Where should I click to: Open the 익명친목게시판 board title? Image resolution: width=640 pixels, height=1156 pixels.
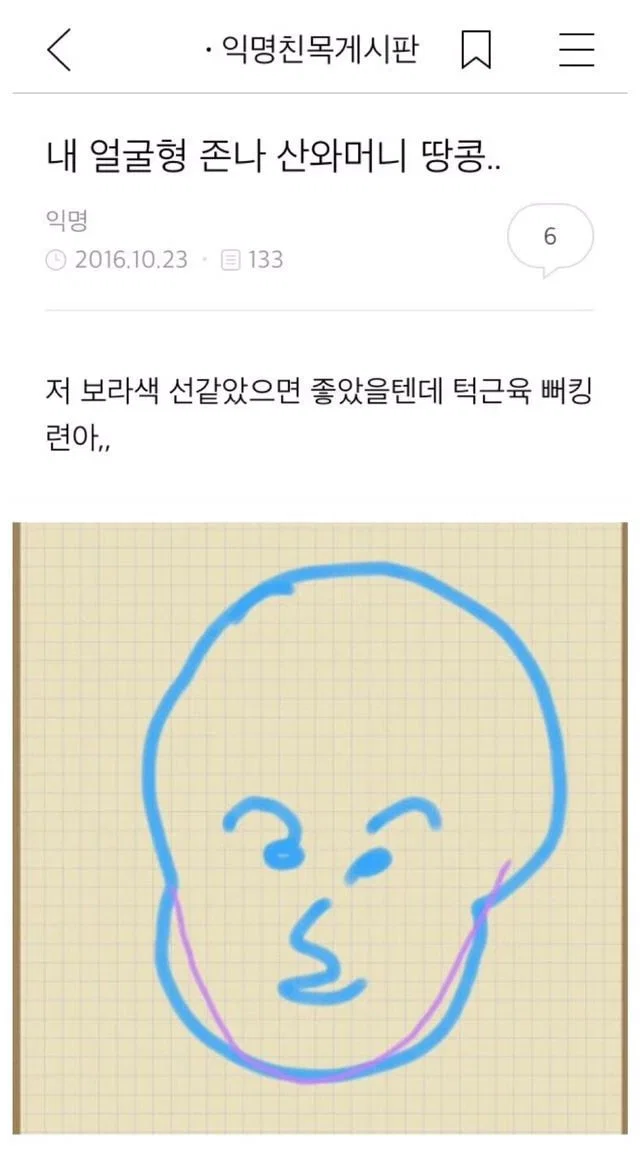(x=313, y=51)
